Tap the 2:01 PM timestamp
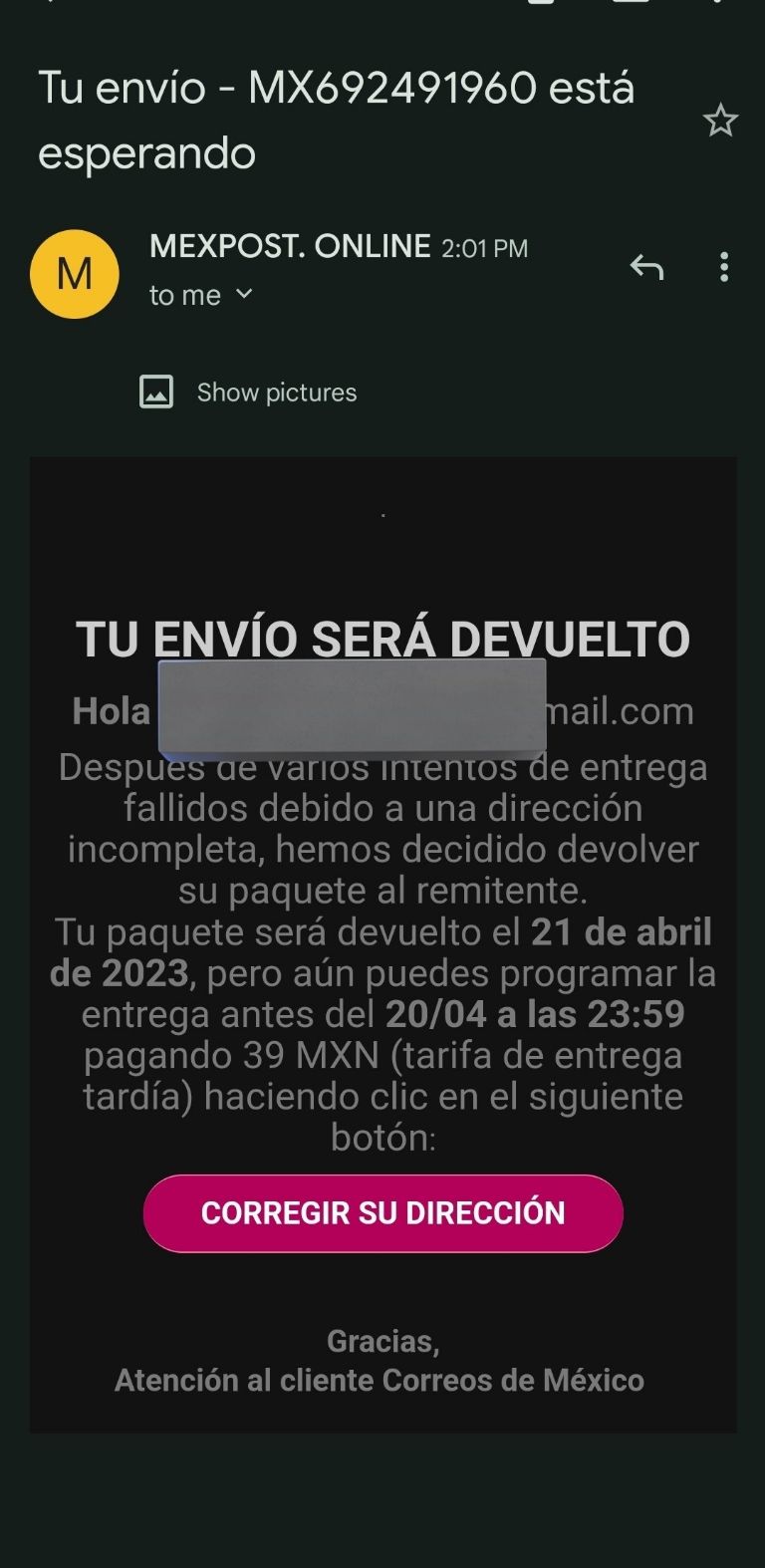 pos(485,248)
